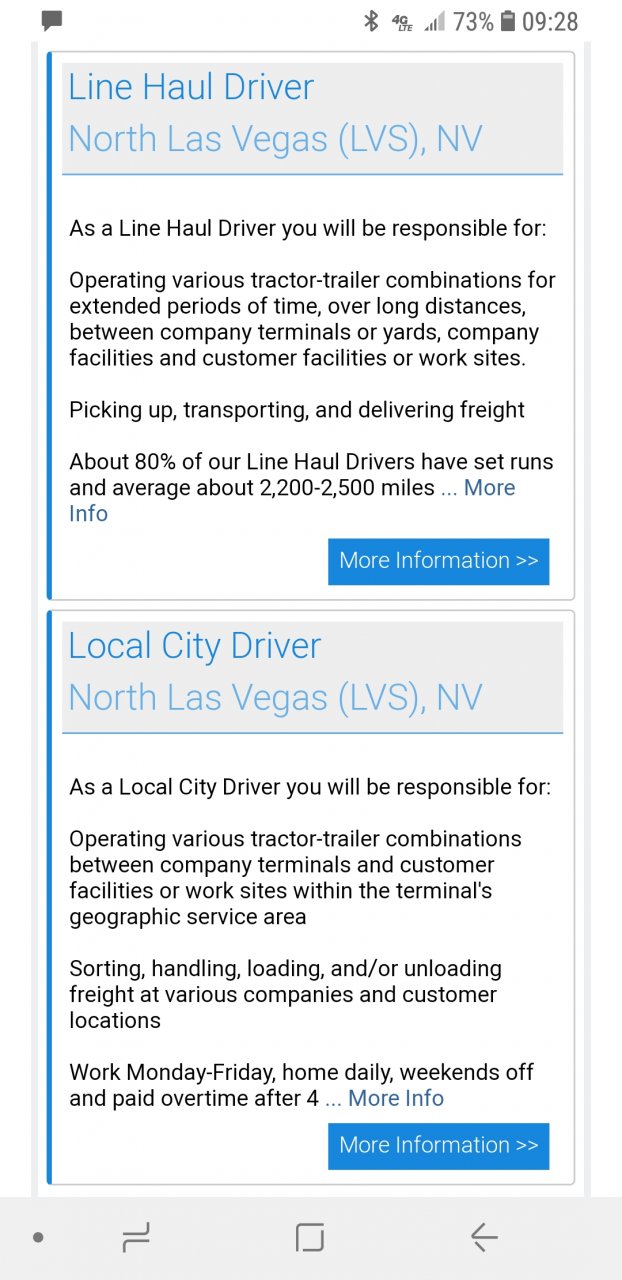The width and height of the screenshot is (622, 1280).
Task: Open the Local City Driver job title
Action: pos(194,646)
